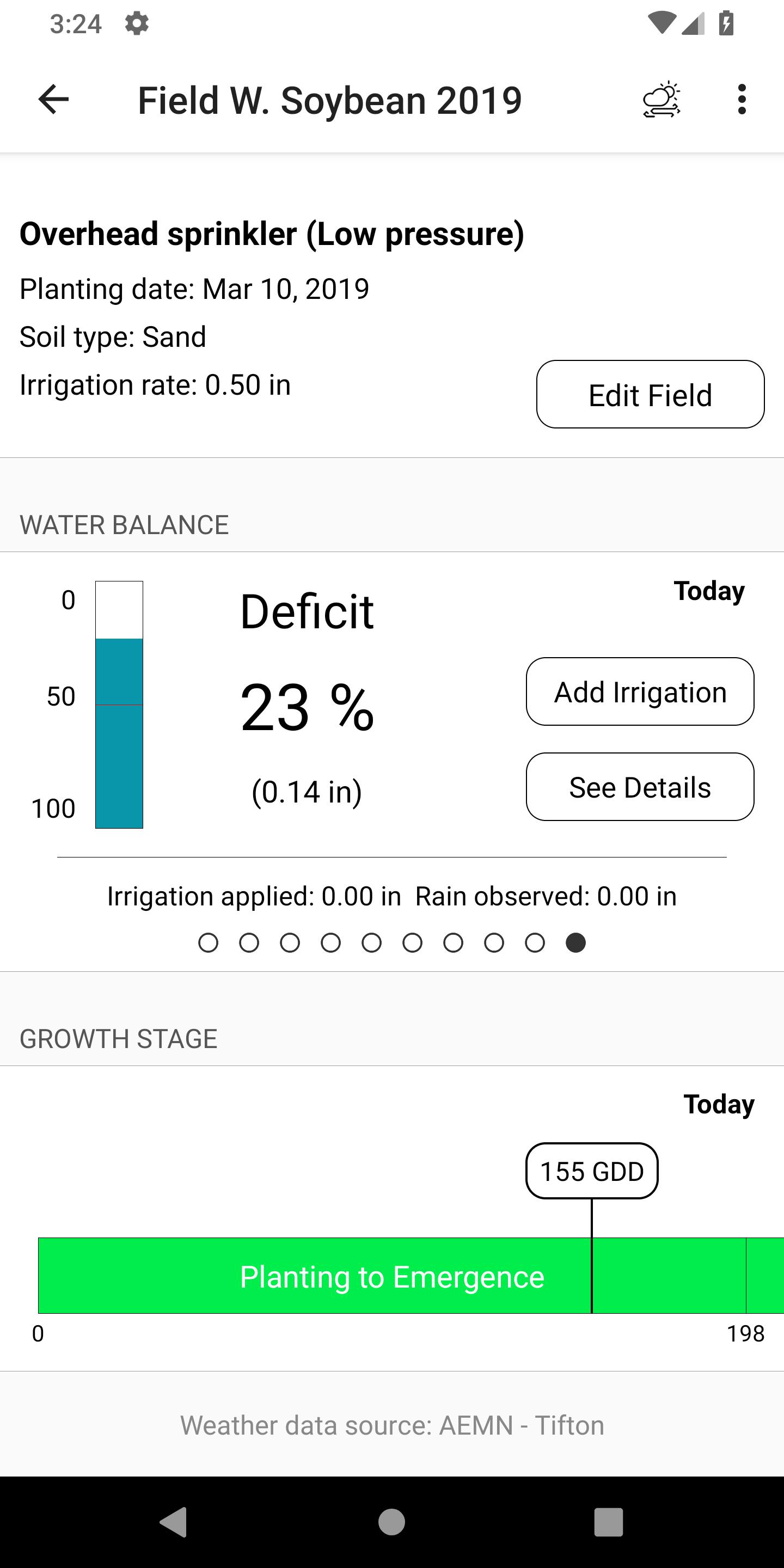This screenshot has width=784, height=1568.
Task: Tap the 155 GDD marker label
Action: pyautogui.click(x=592, y=1170)
